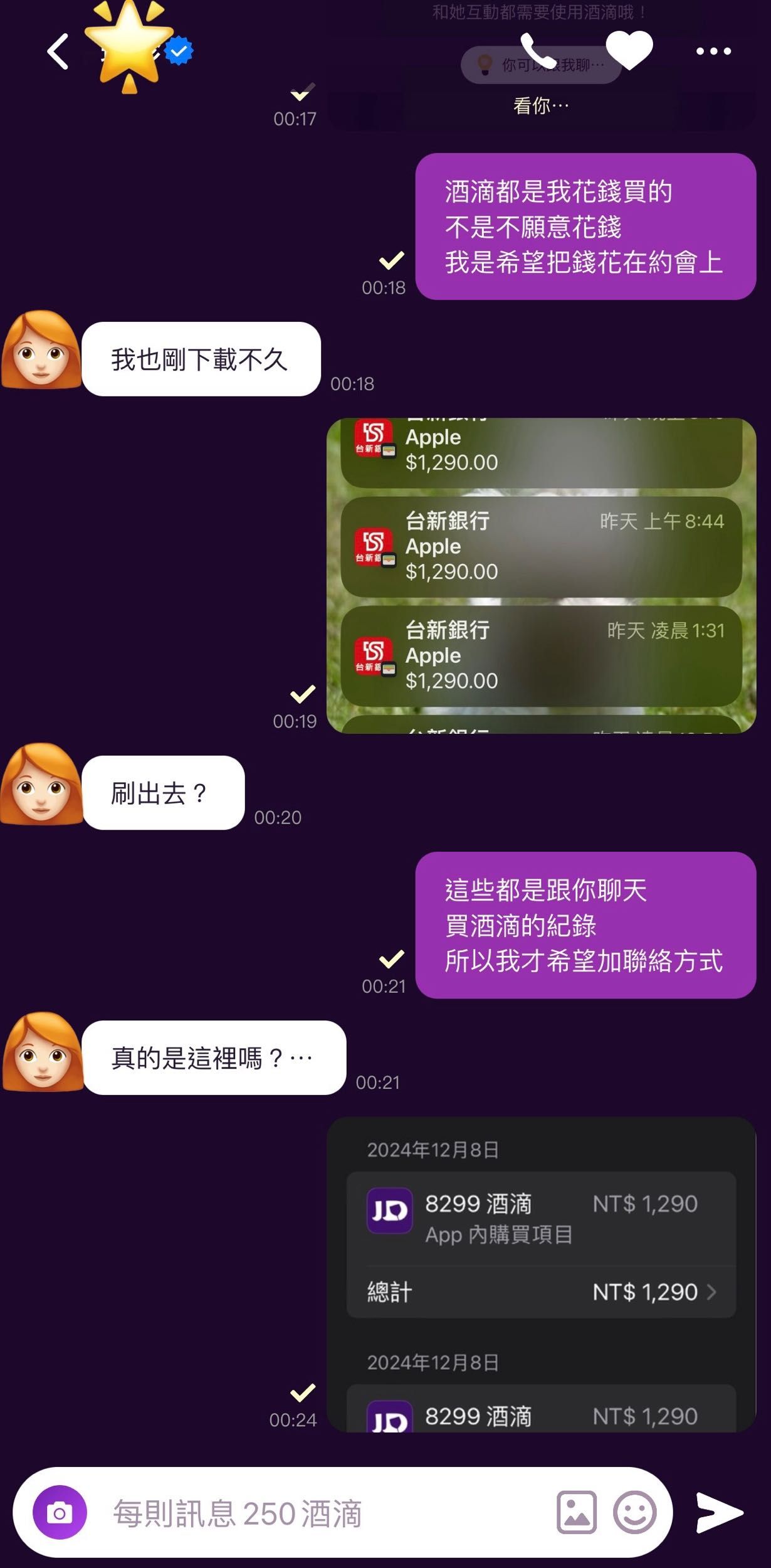Tap the back arrow at top left
771x1568 pixels.
point(58,50)
